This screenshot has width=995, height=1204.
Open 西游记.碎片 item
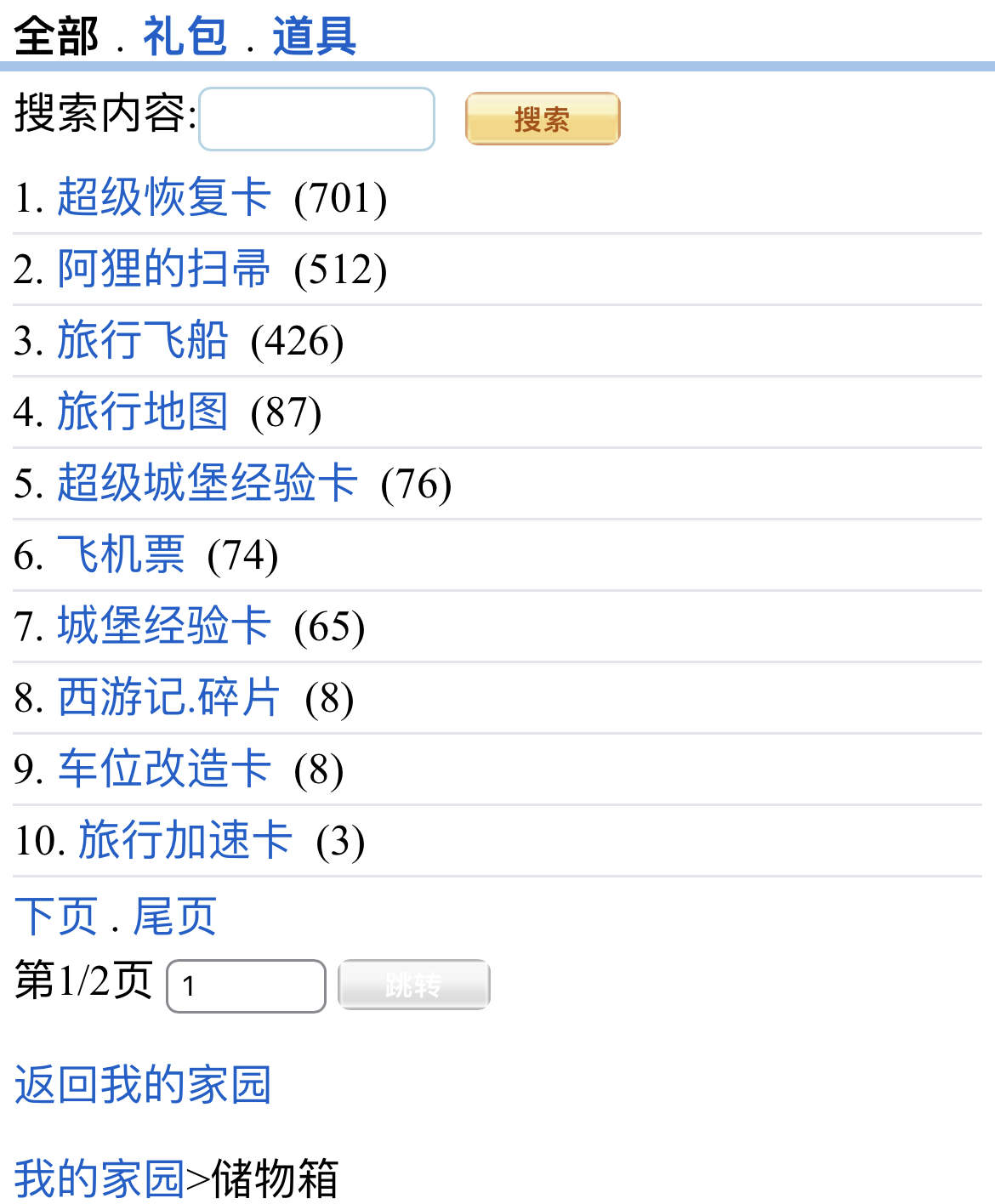click(x=168, y=697)
